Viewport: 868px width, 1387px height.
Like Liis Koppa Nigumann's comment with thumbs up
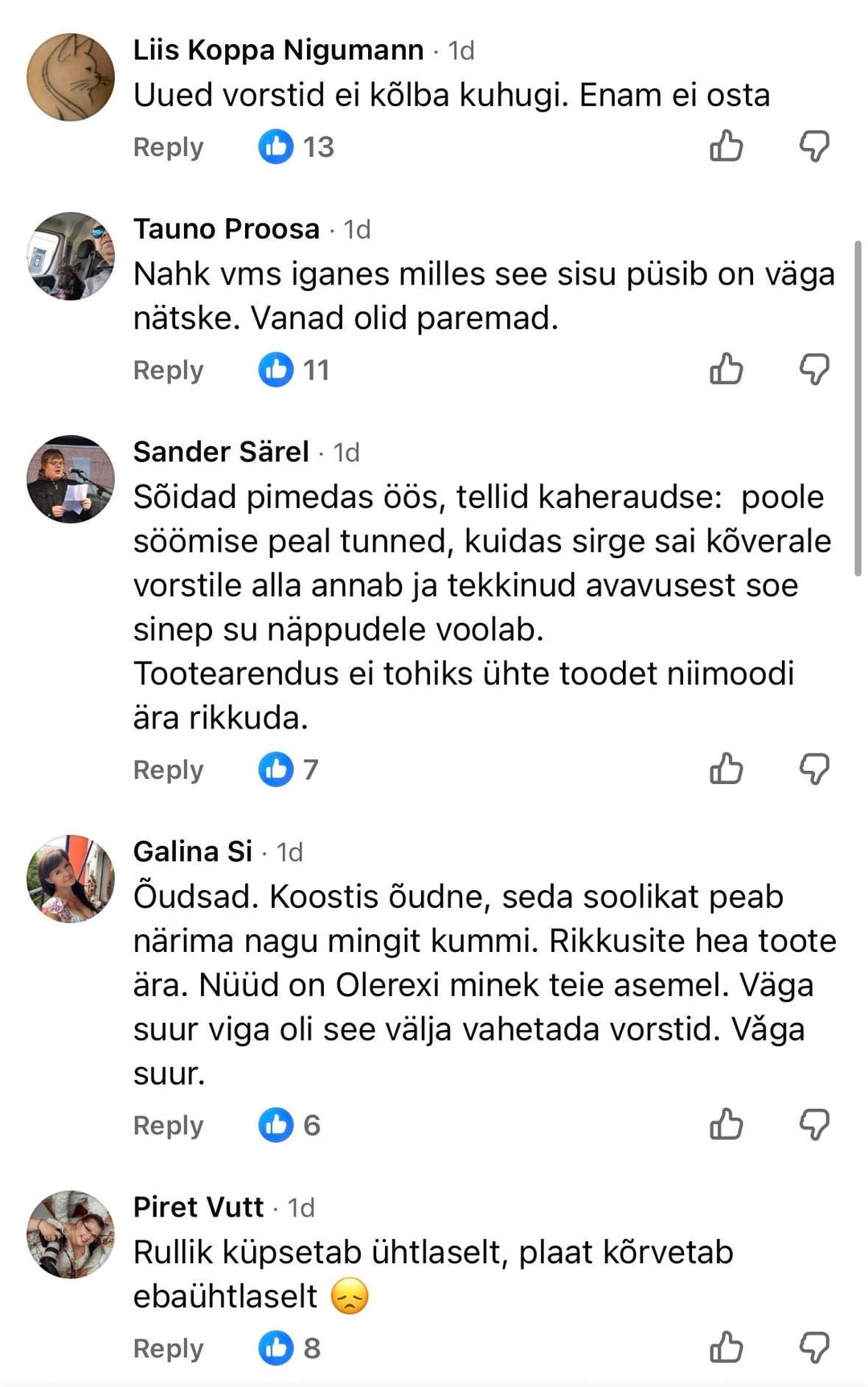coord(726,146)
